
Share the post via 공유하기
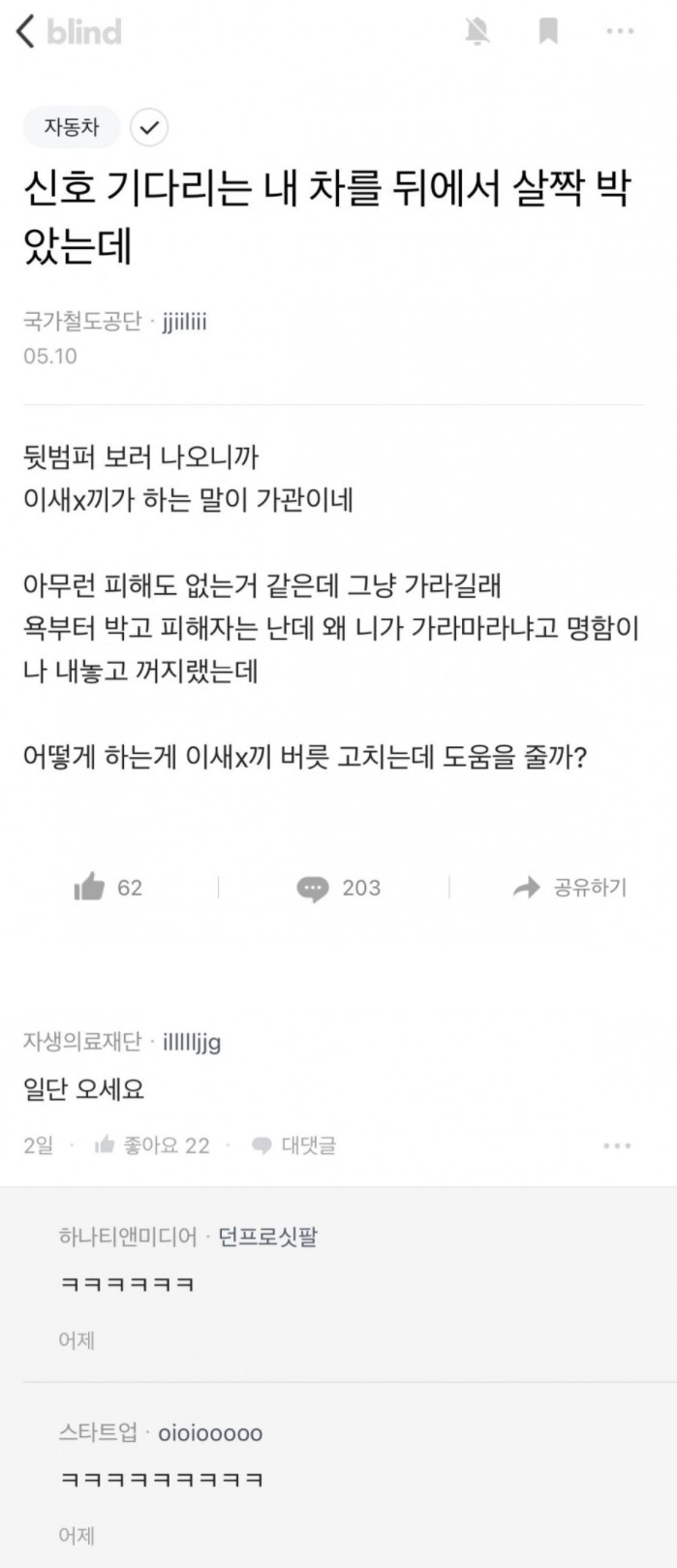coord(569,887)
